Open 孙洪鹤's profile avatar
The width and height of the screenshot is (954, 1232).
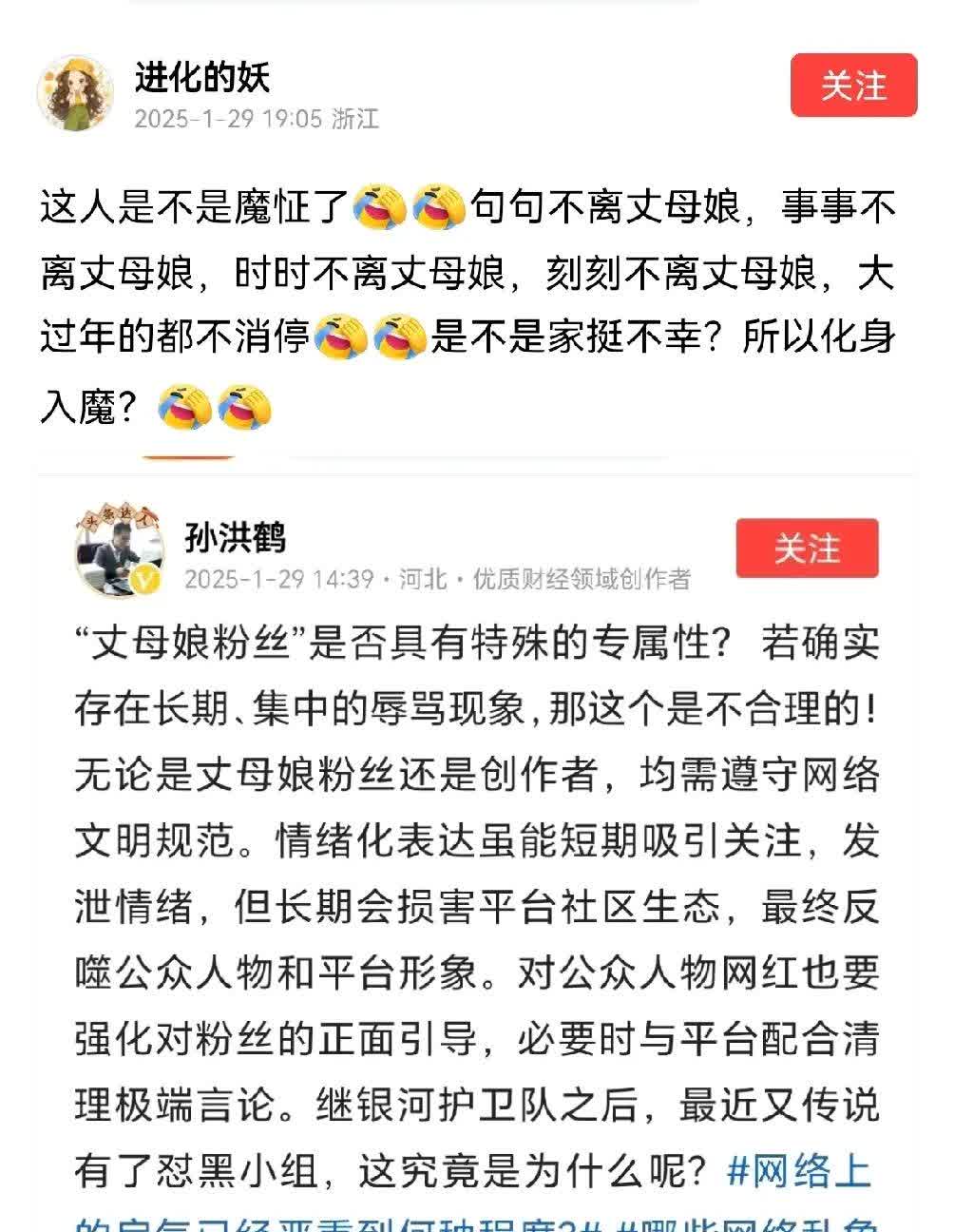pyautogui.click(x=114, y=552)
